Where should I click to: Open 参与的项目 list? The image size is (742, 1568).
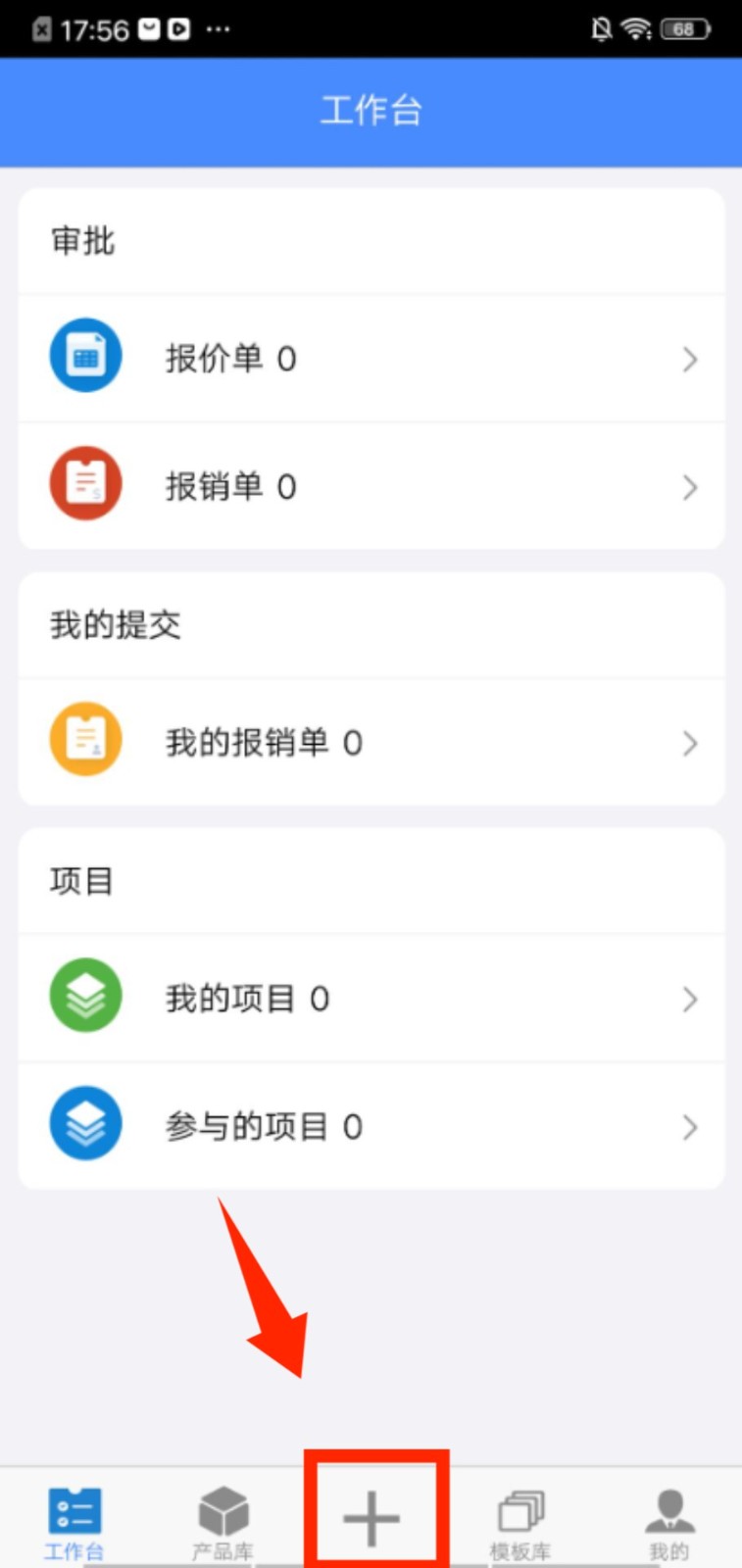coord(371,1126)
